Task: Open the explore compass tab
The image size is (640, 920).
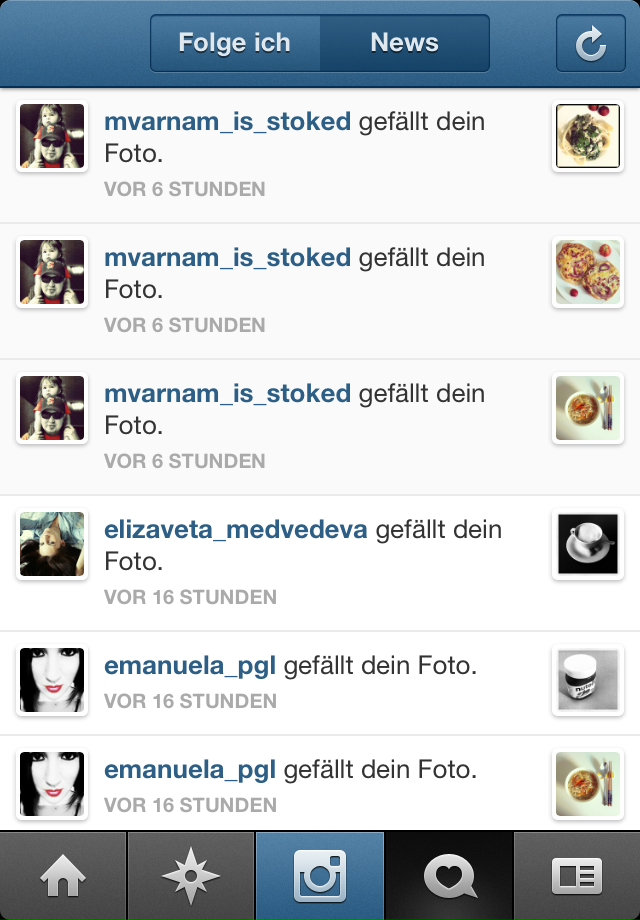Action: 191,876
